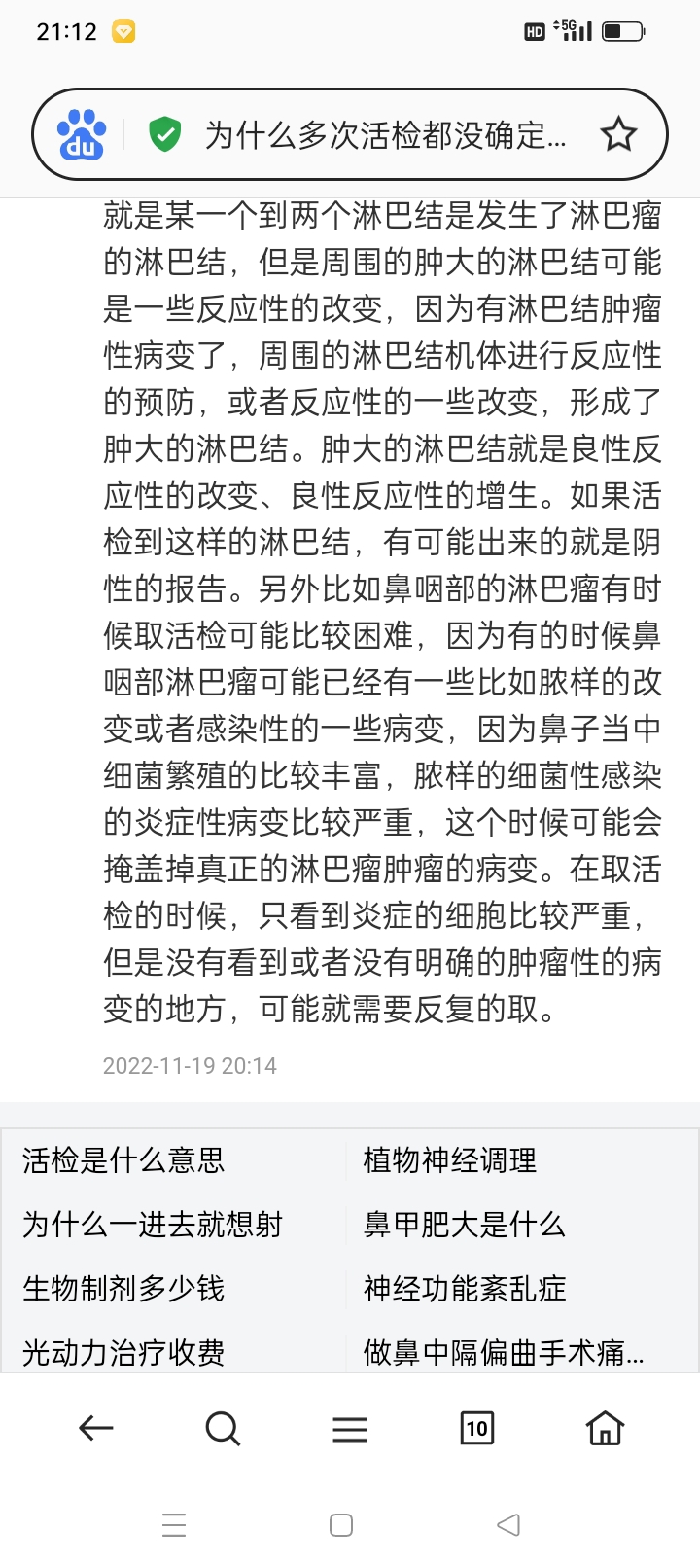The width and height of the screenshot is (700, 1568).
Task: Open related search 鼻甲肥大是什么
Action: [465, 1224]
